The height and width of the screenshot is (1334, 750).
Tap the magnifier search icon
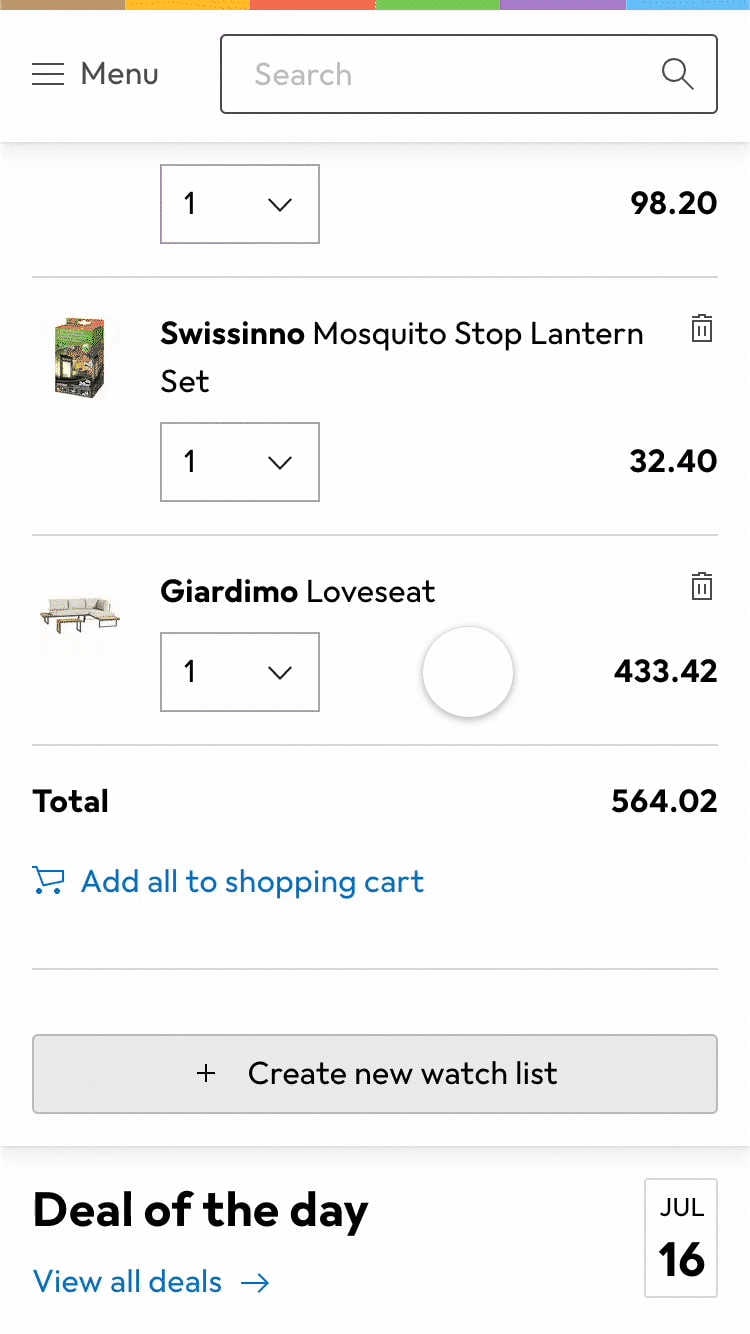[678, 74]
